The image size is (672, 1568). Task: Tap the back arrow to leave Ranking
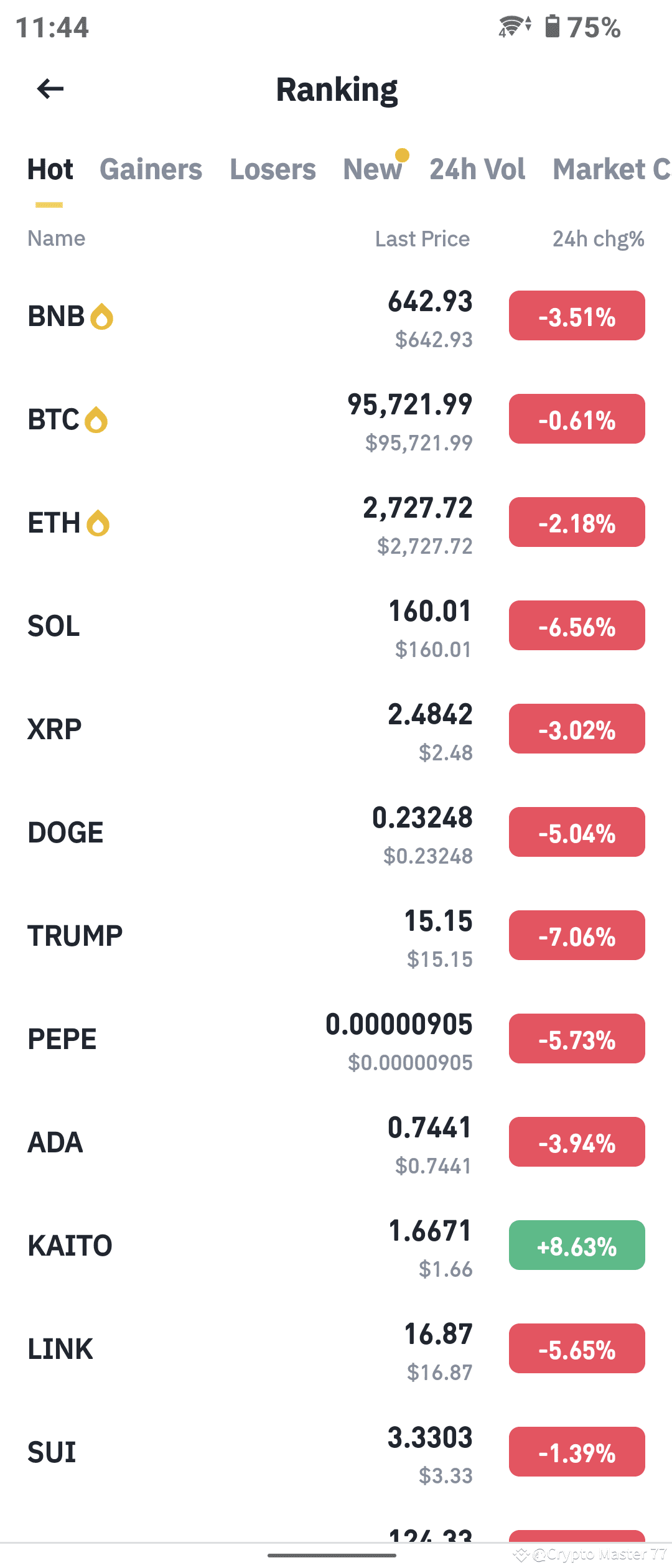pyautogui.click(x=49, y=88)
